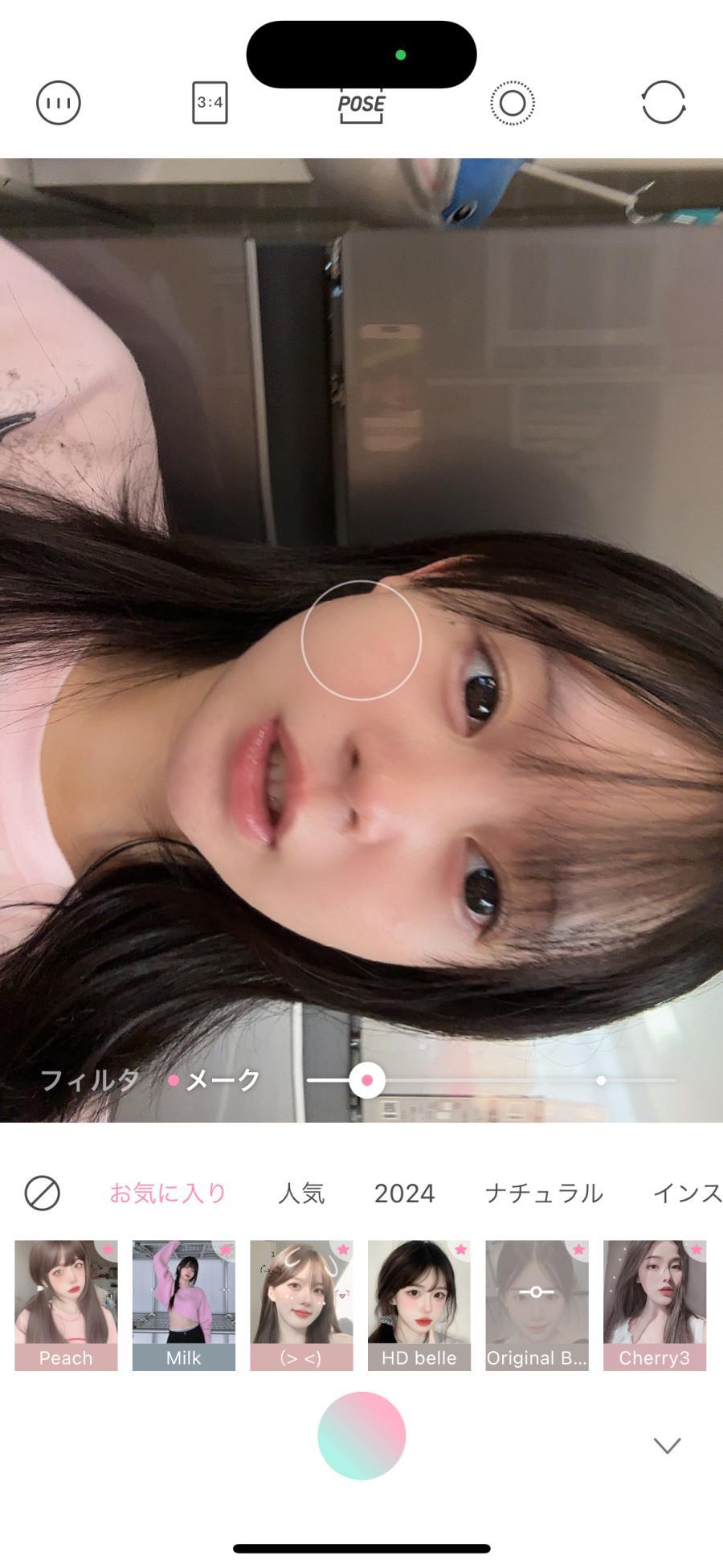Screen dimensions: 723x1568
Task: Open the POSE guide
Action: (x=361, y=104)
